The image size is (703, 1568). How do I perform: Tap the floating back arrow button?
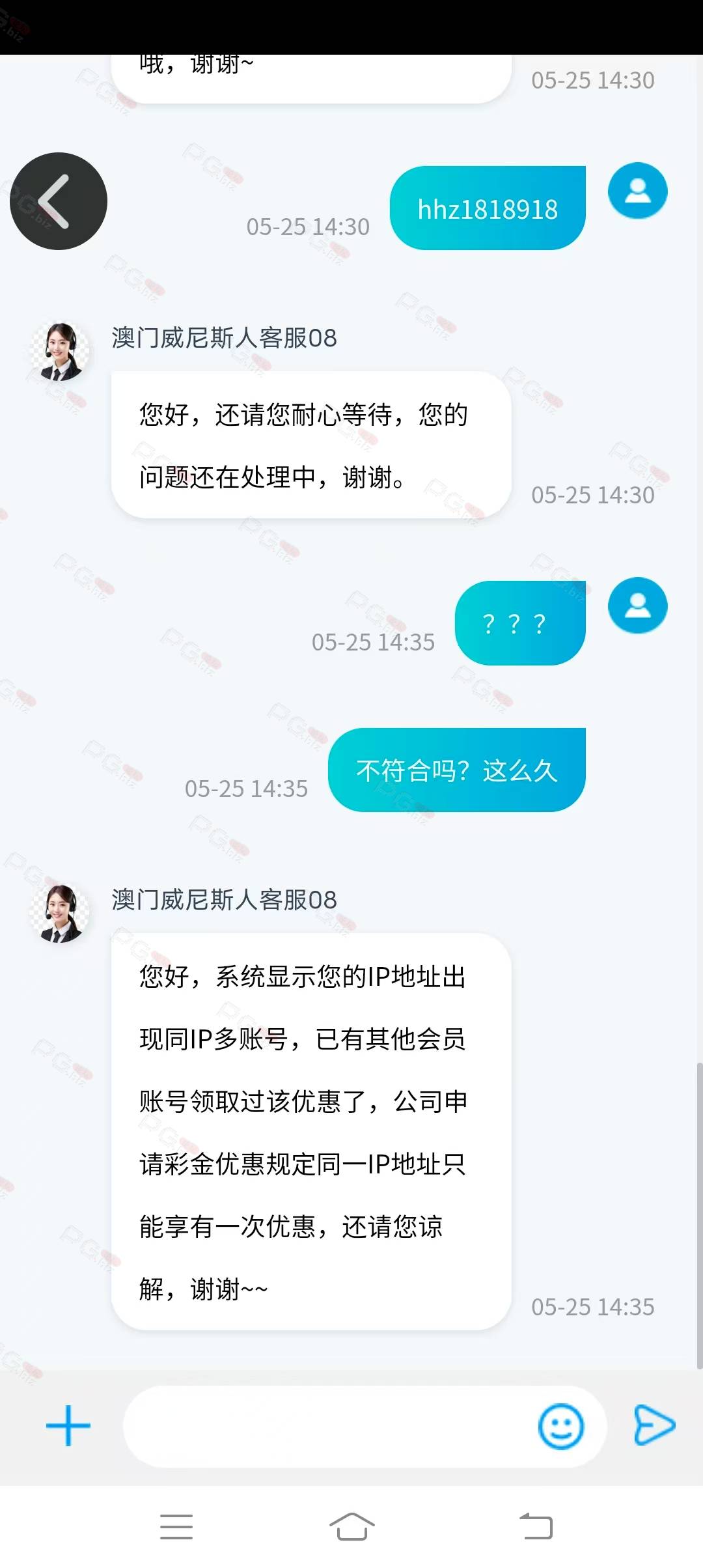[x=59, y=201]
